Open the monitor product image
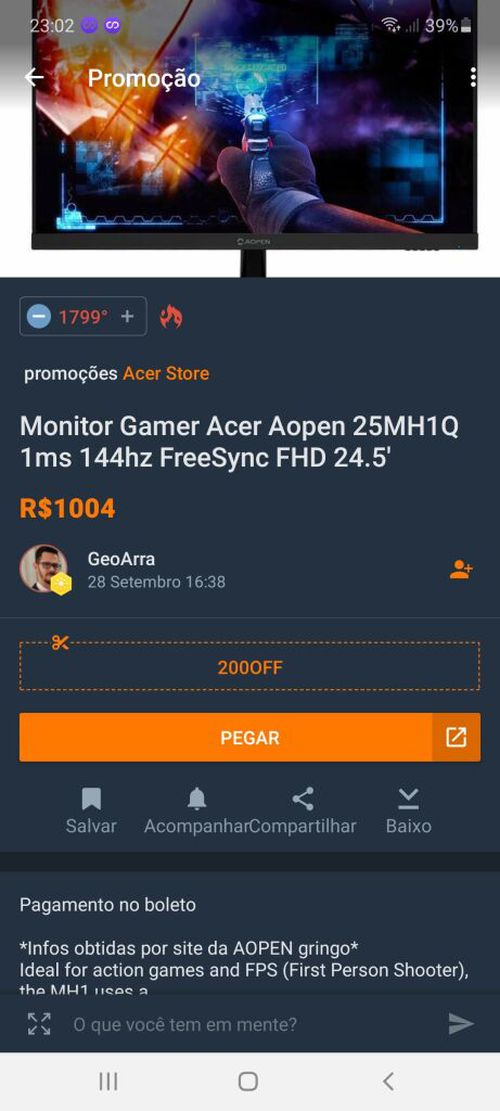The height and width of the screenshot is (1111, 500). [250, 138]
